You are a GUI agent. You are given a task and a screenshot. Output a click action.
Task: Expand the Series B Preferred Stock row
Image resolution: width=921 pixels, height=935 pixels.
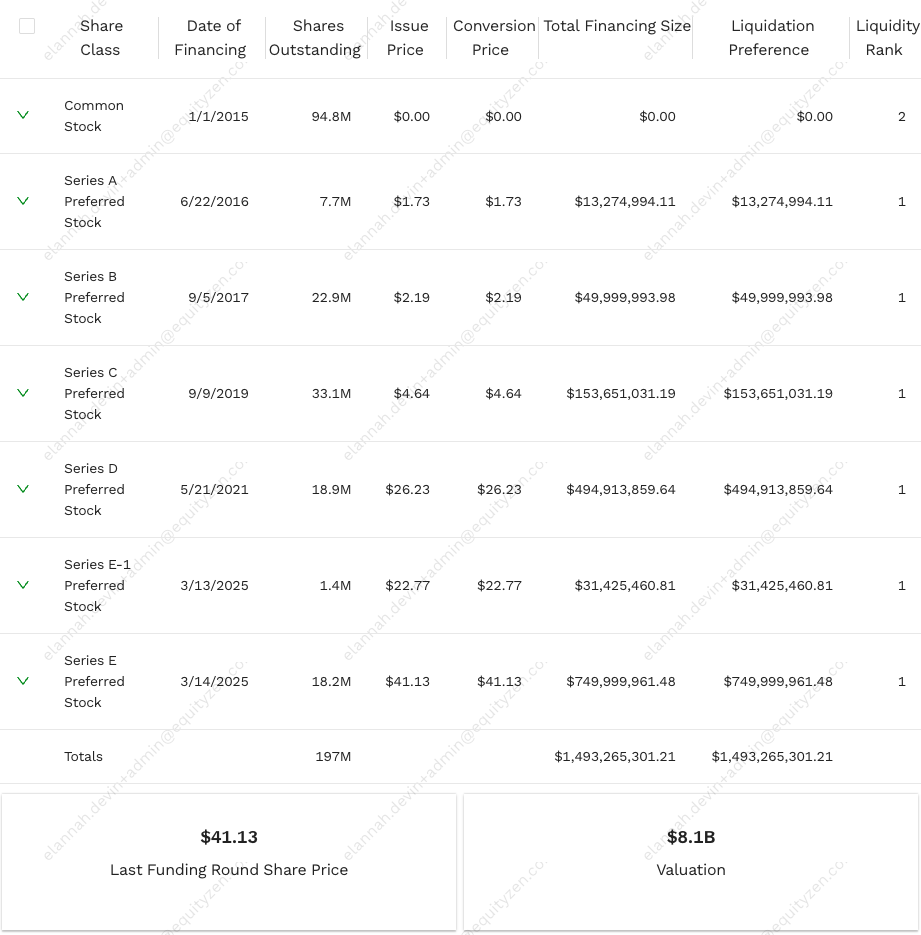(x=22, y=297)
